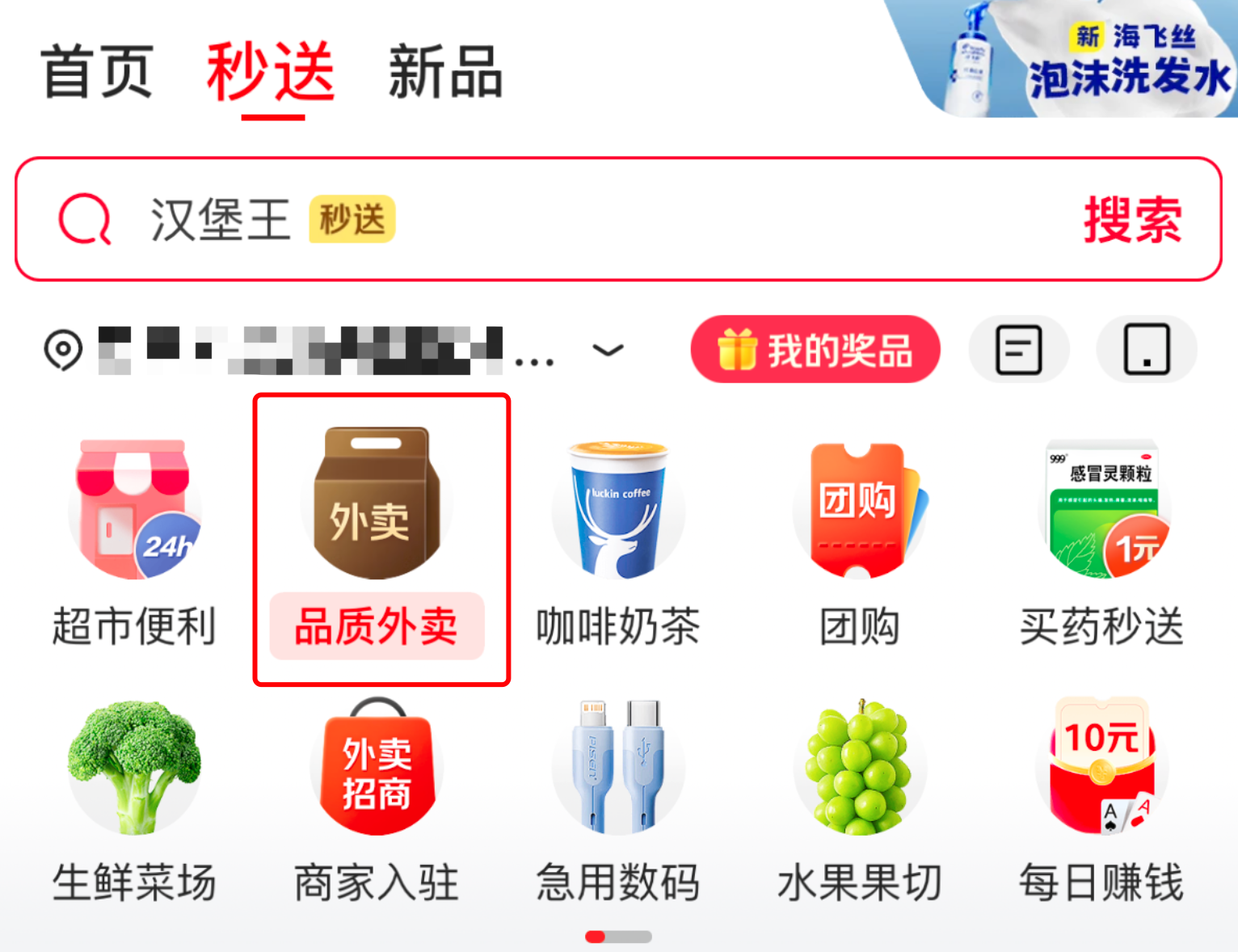The width and height of the screenshot is (1238, 952).
Task: Tap the red 搜索 button
Action: point(1132,219)
